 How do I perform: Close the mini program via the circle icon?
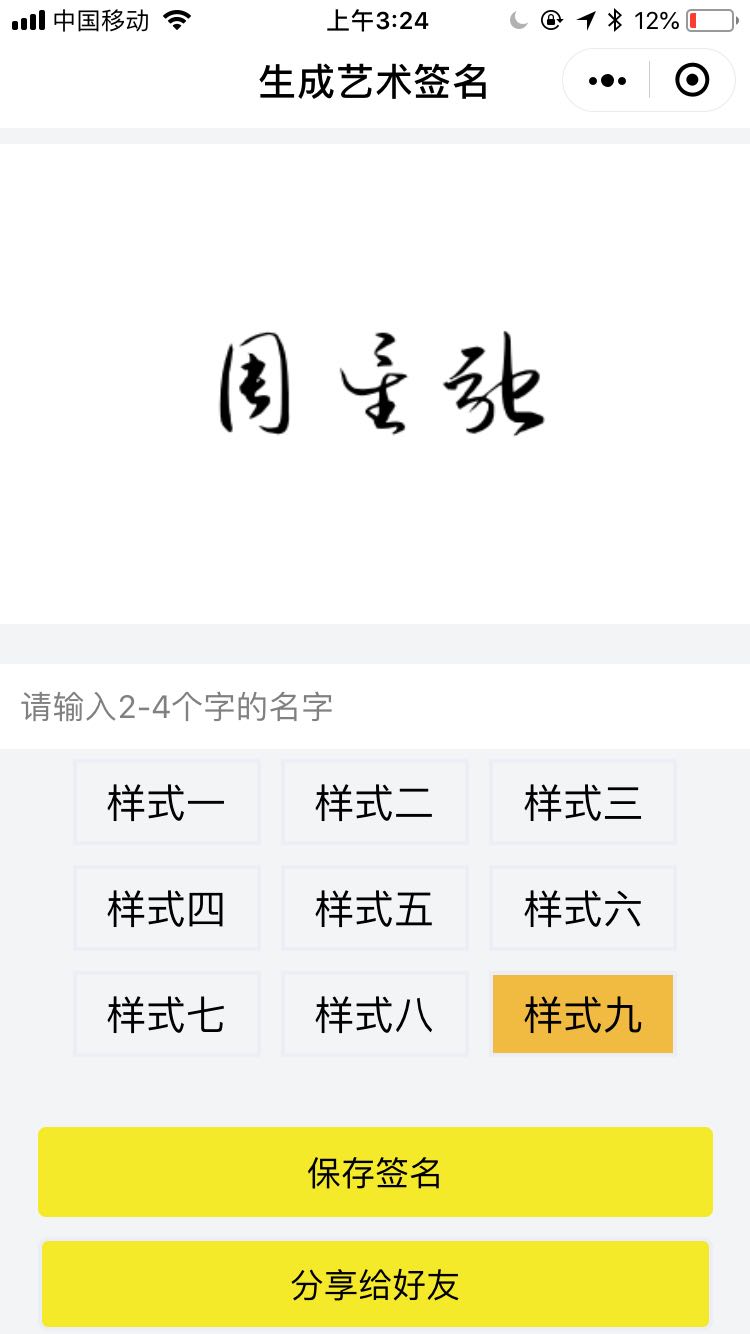click(692, 81)
